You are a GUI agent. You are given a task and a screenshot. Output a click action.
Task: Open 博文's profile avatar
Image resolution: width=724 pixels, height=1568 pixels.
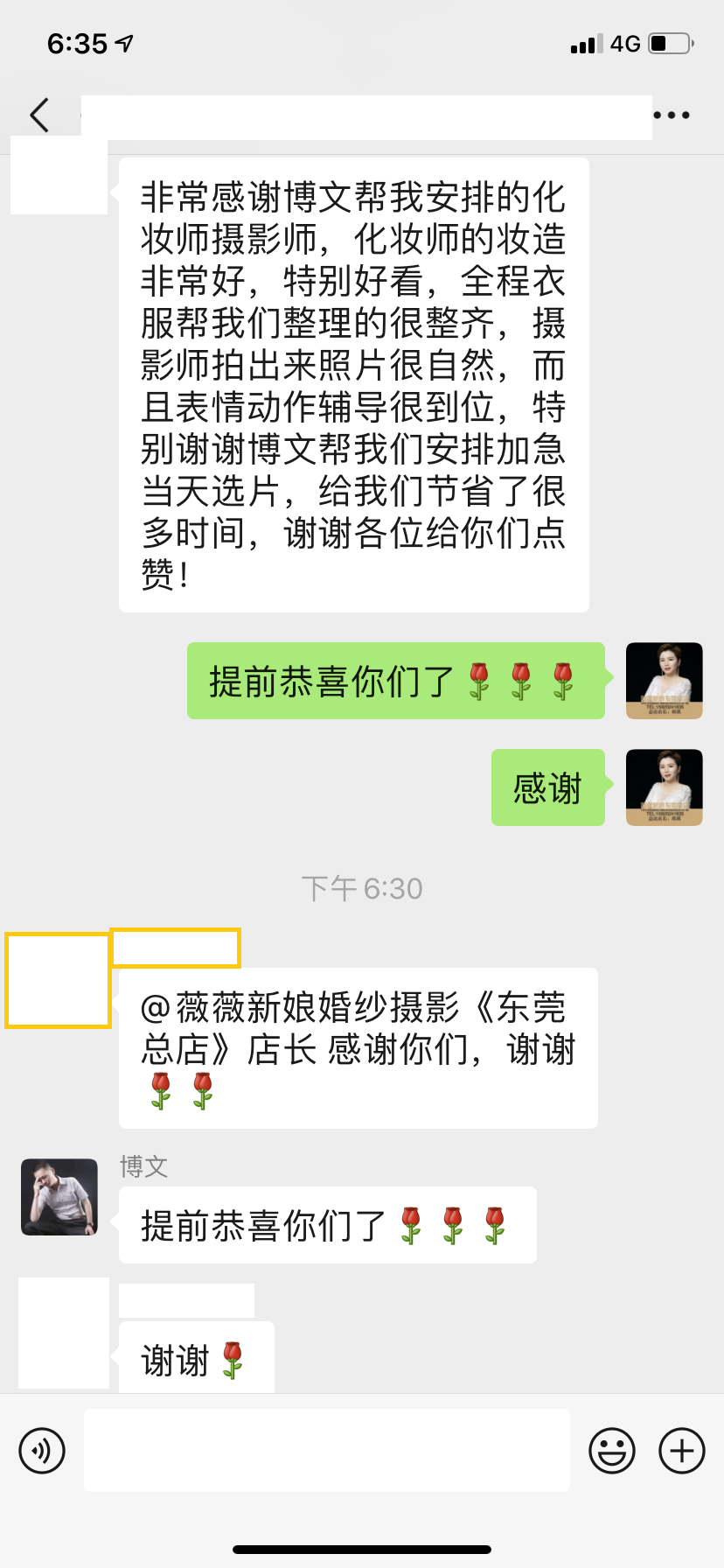[x=59, y=1197]
